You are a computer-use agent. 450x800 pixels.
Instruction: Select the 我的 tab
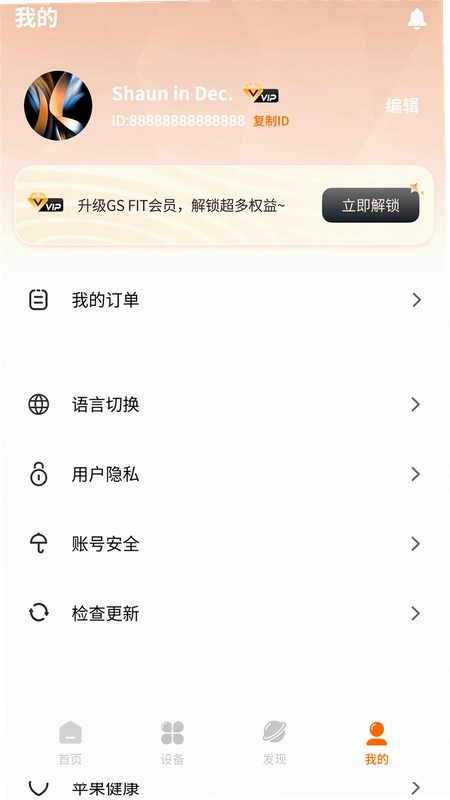[377, 743]
